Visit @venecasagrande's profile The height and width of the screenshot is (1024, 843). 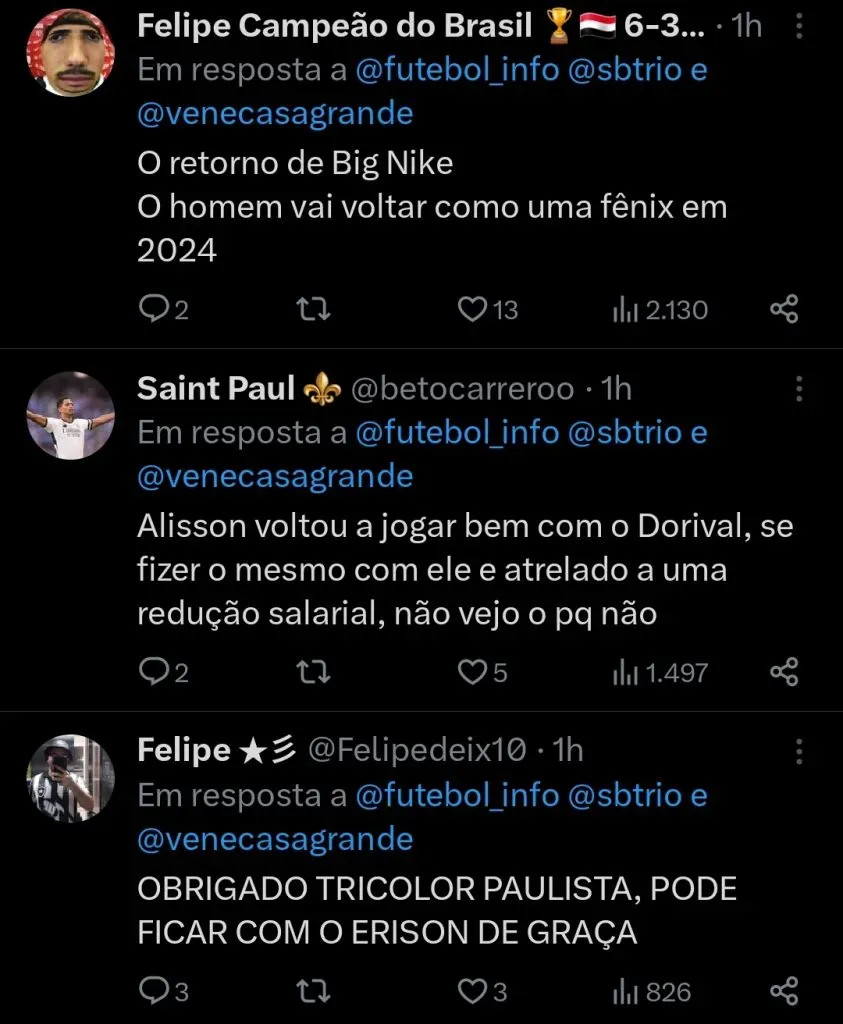pos(275,113)
